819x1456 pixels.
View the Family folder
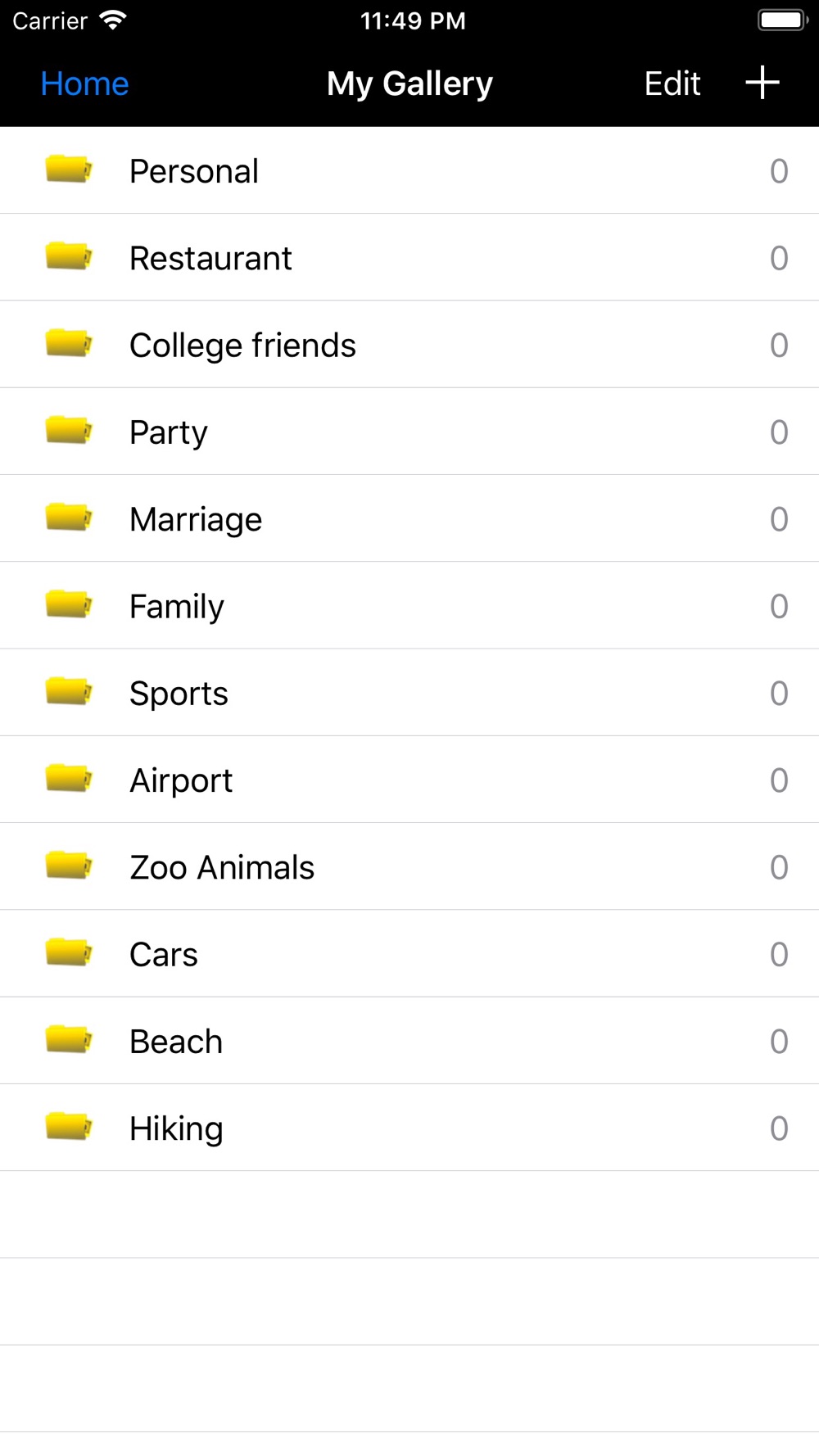[409, 605]
